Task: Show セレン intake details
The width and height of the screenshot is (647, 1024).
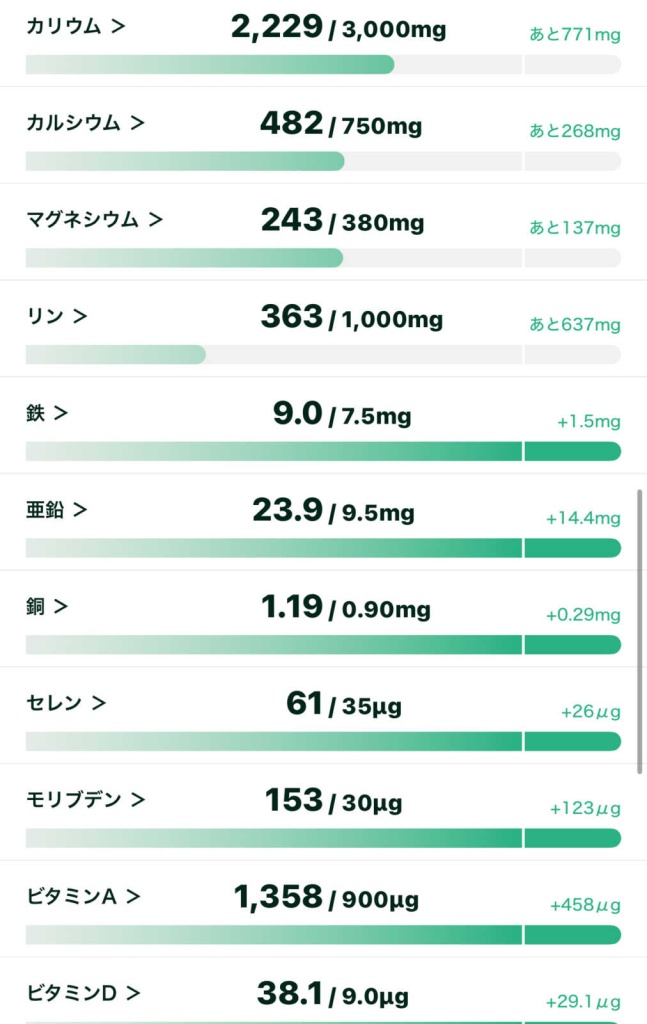Action: point(66,702)
